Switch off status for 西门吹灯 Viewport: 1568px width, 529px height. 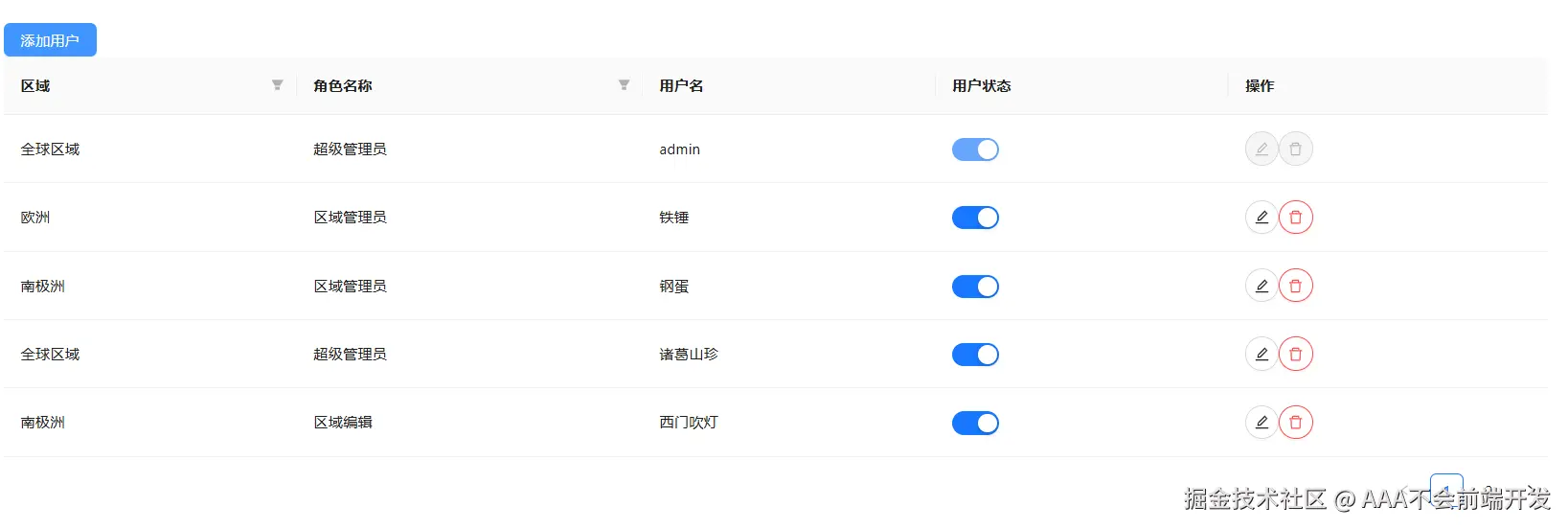pos(975,423)
